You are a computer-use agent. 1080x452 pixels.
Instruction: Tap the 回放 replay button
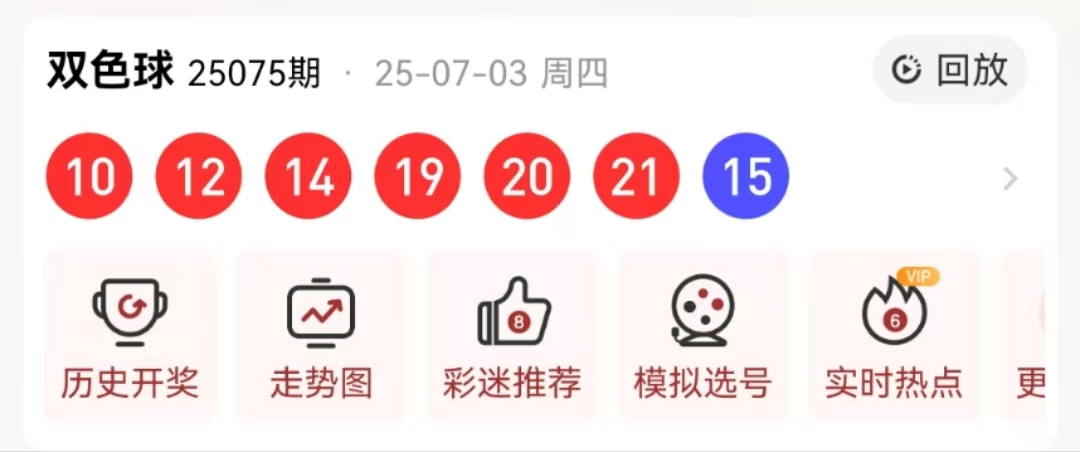950,70
